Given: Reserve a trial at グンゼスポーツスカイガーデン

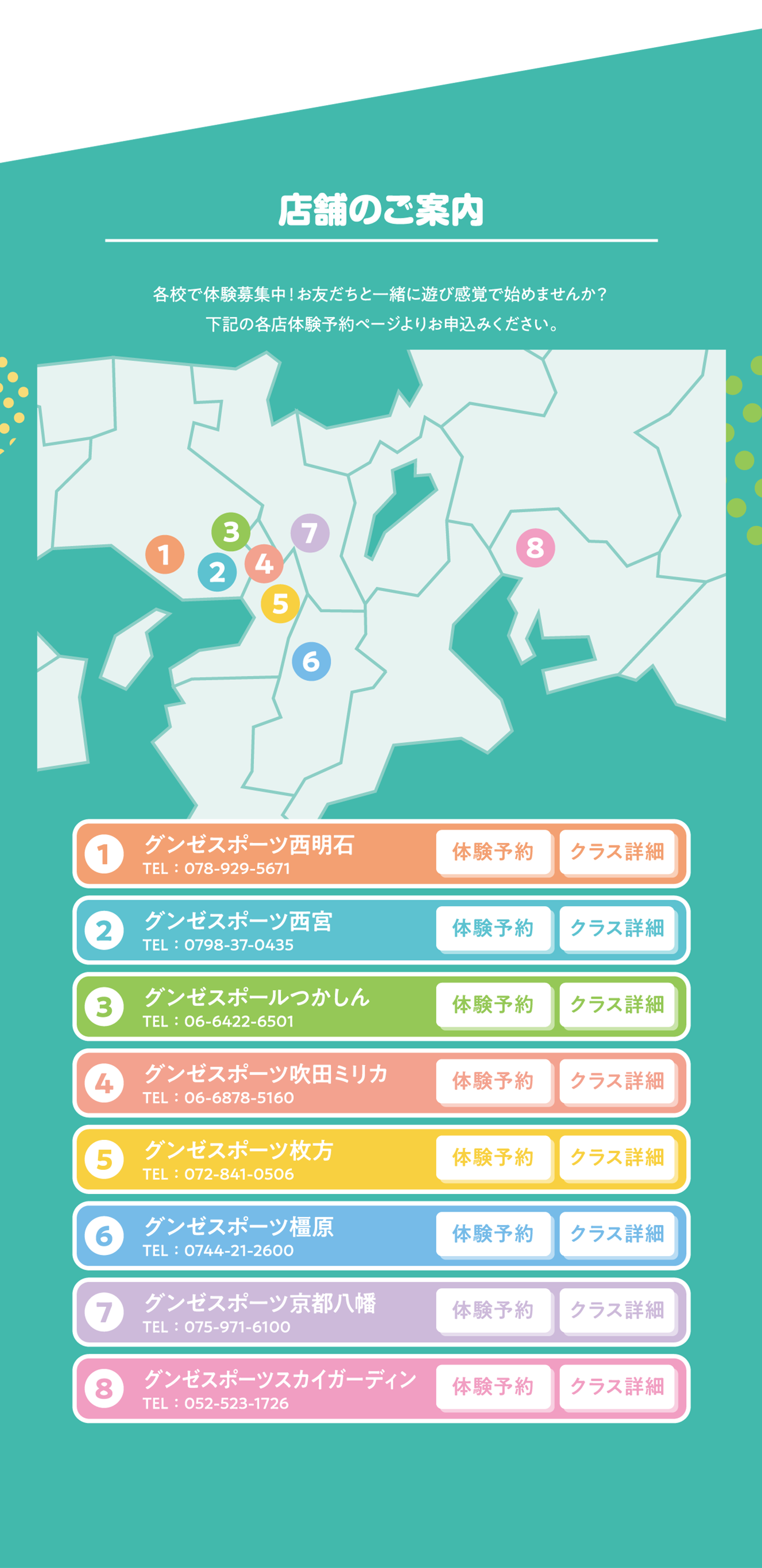Looking at the screenshot, I should [x=493, y=1386].
